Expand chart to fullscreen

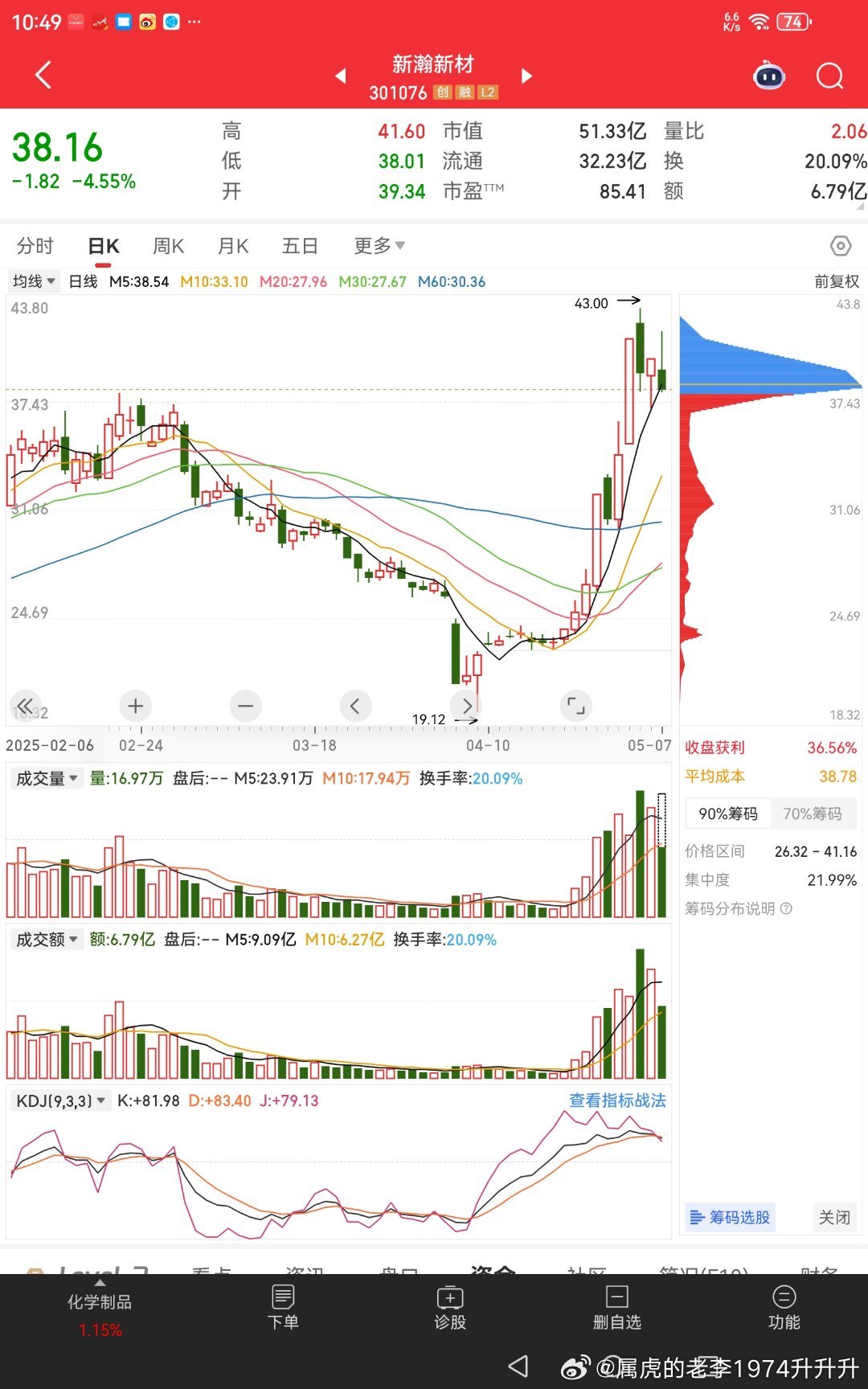pos(576,707)
